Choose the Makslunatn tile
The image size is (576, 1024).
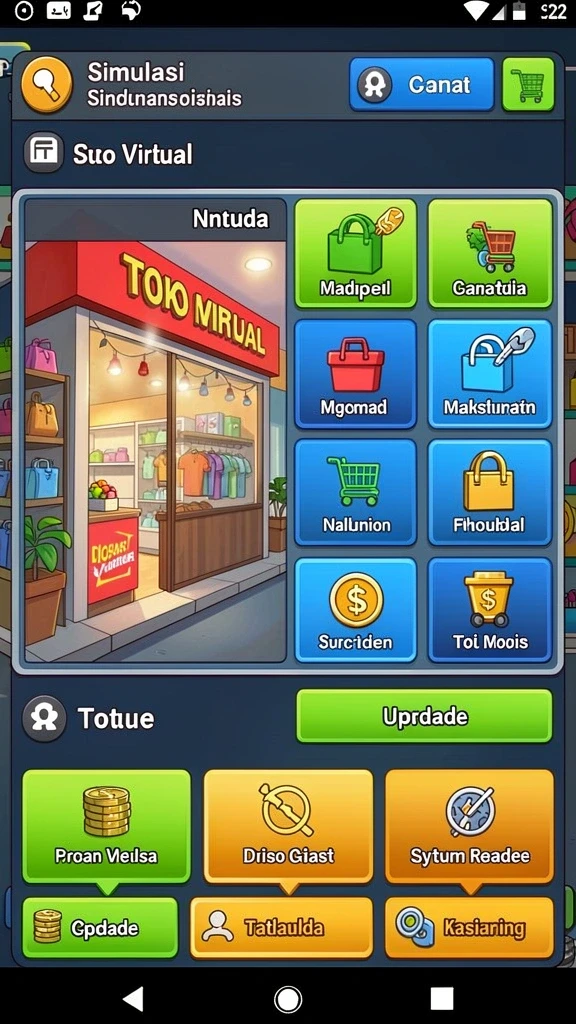(x=490, y=374)
